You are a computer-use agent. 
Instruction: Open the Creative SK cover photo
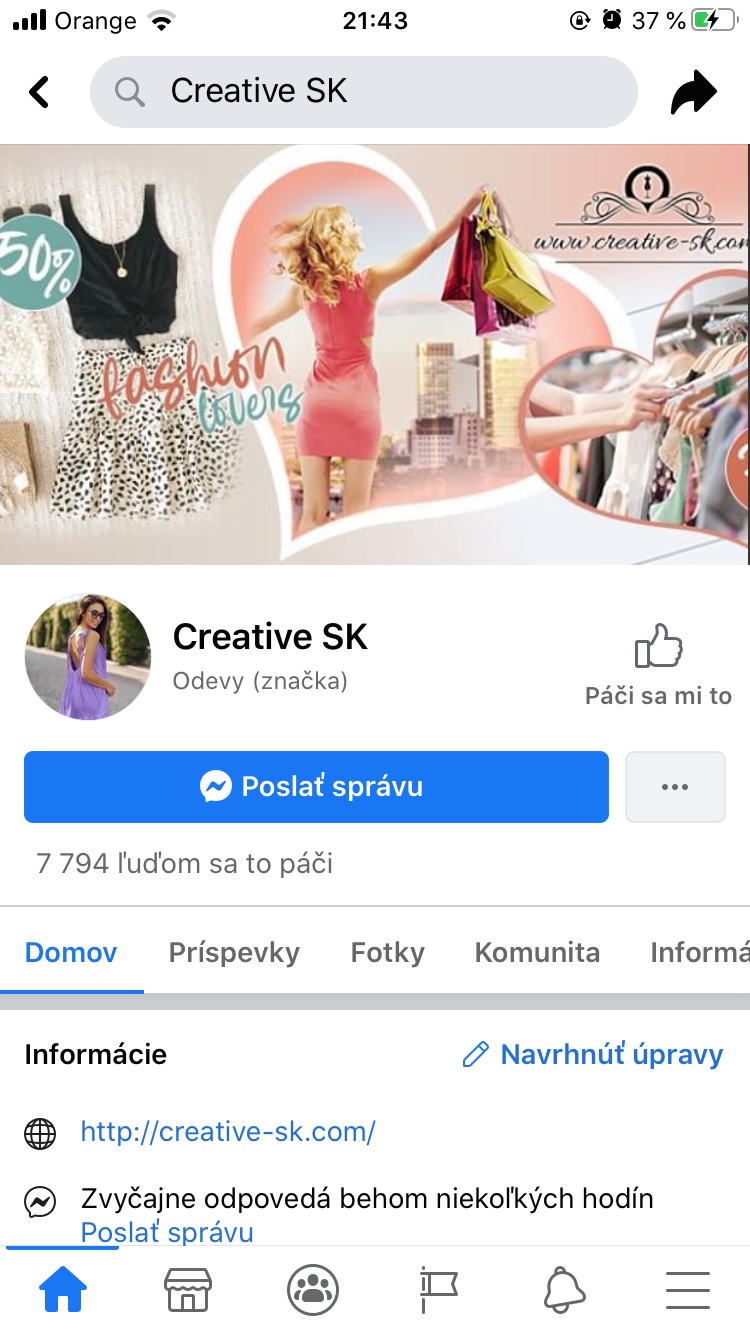(x=375, y=354)
